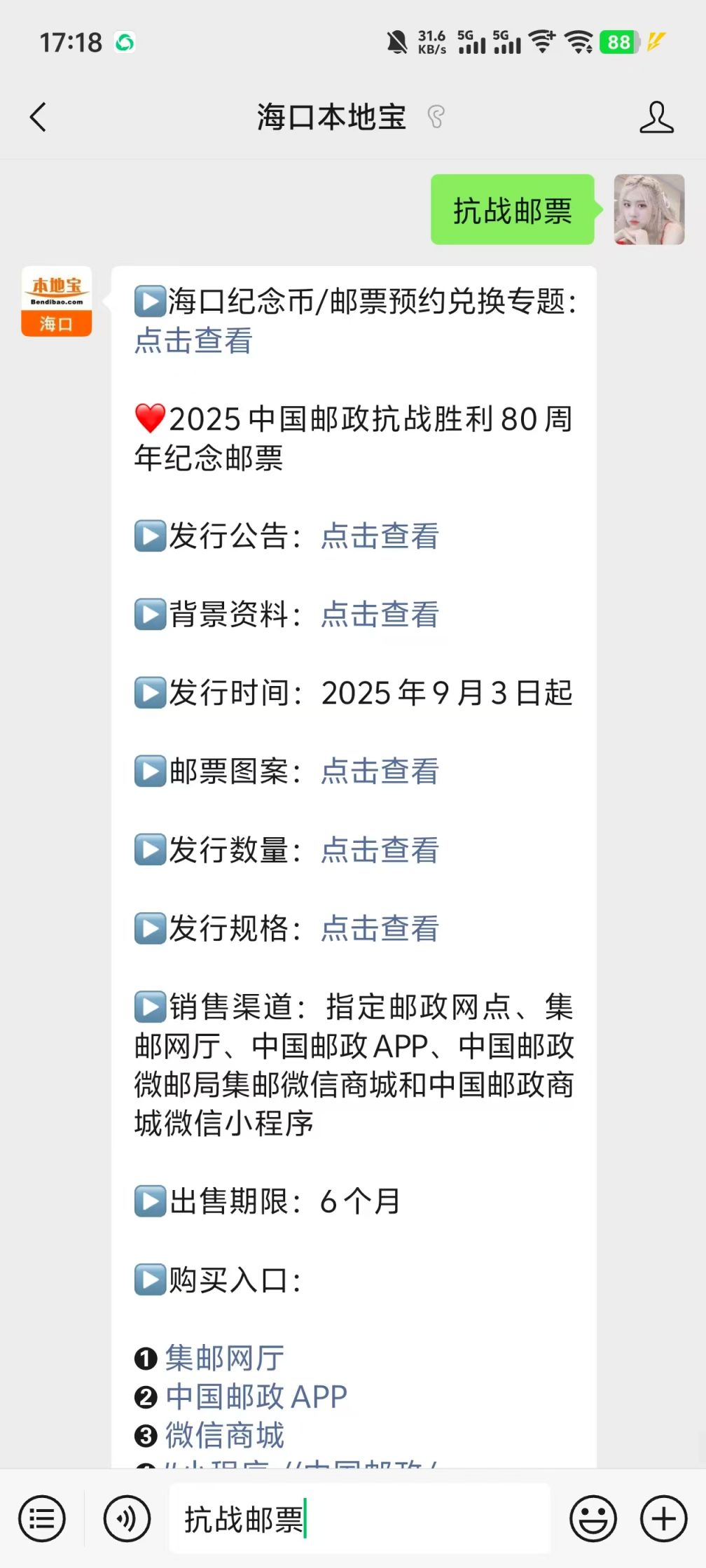Open 发行规格 点击查看 link

pos(380,928)
